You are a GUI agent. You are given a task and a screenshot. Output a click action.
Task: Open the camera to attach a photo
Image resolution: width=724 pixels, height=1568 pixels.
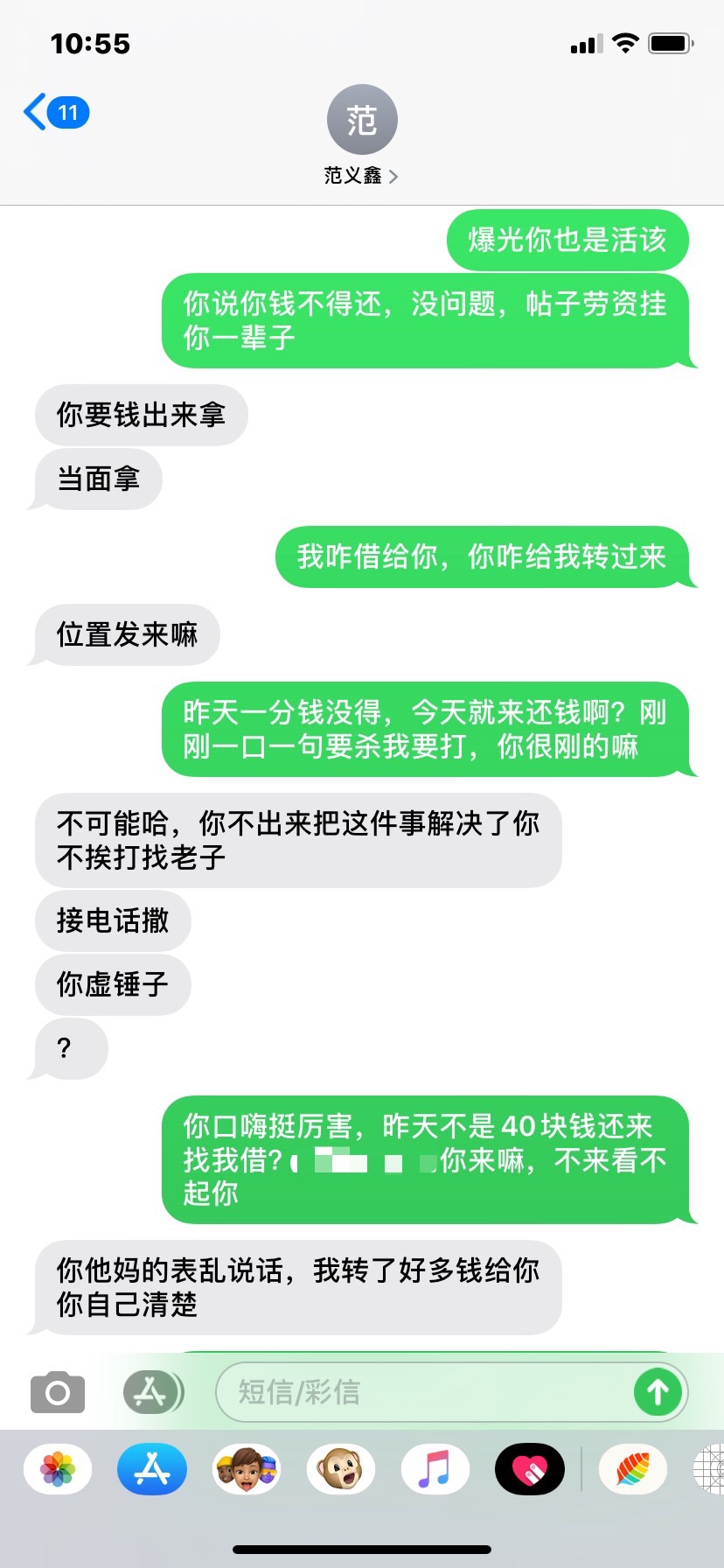58,1392
